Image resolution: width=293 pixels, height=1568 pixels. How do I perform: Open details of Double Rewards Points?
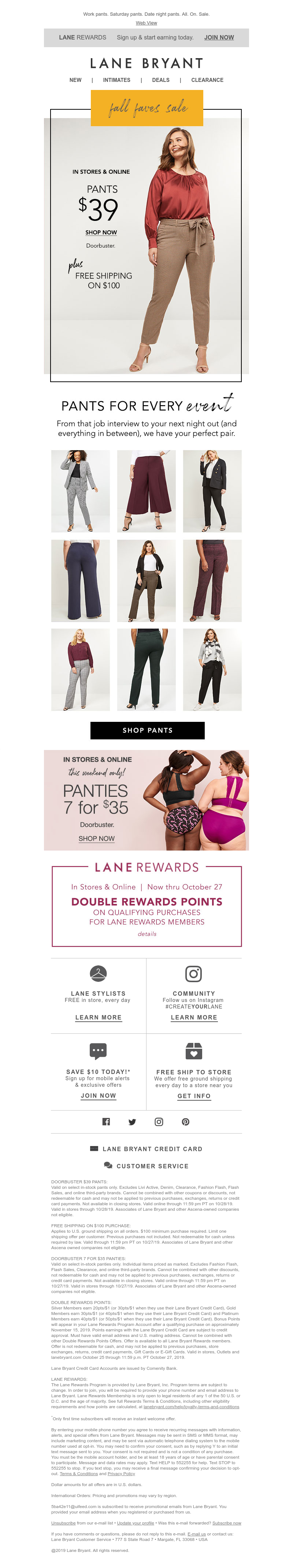pyautogui.click(x=147, y=933)
